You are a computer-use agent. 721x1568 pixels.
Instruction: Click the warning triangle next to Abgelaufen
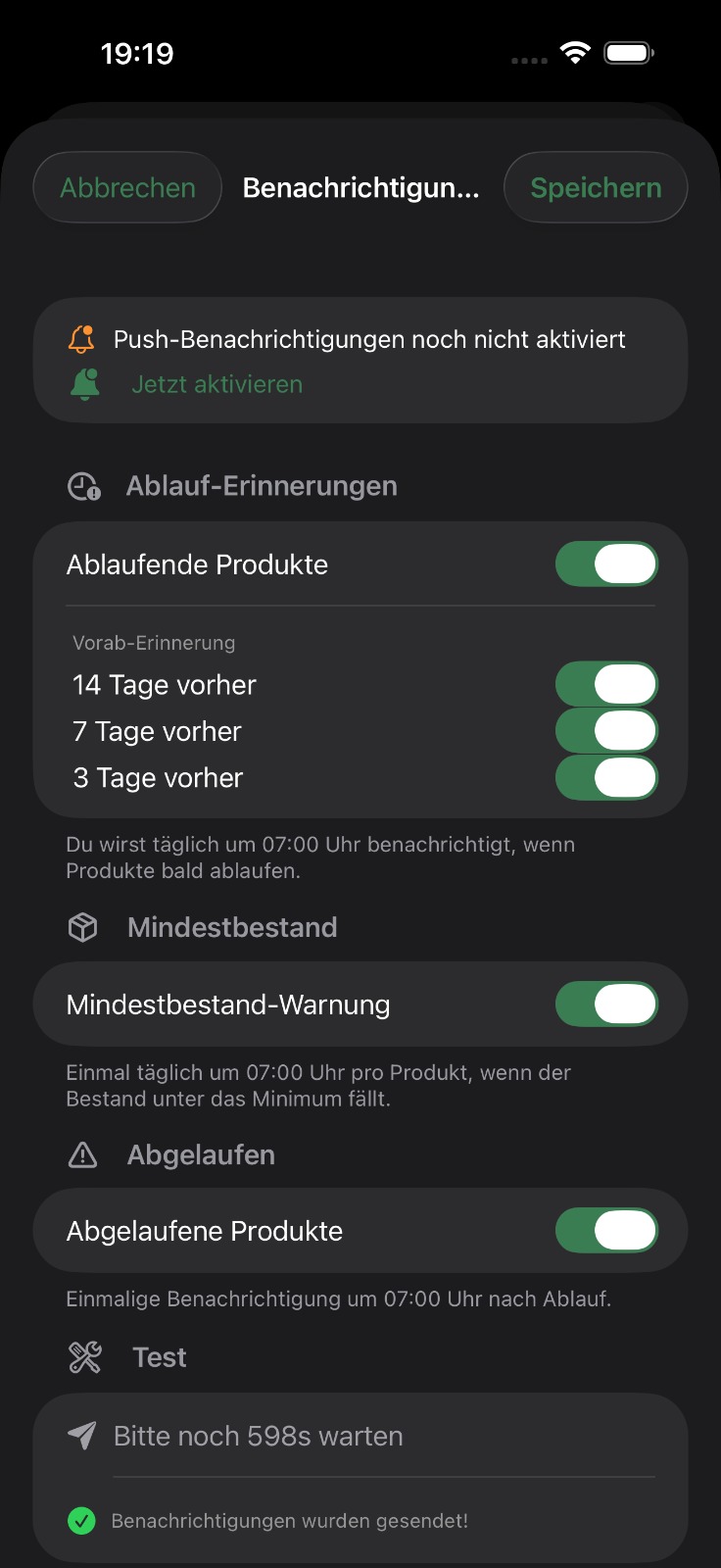(83, 1154)
